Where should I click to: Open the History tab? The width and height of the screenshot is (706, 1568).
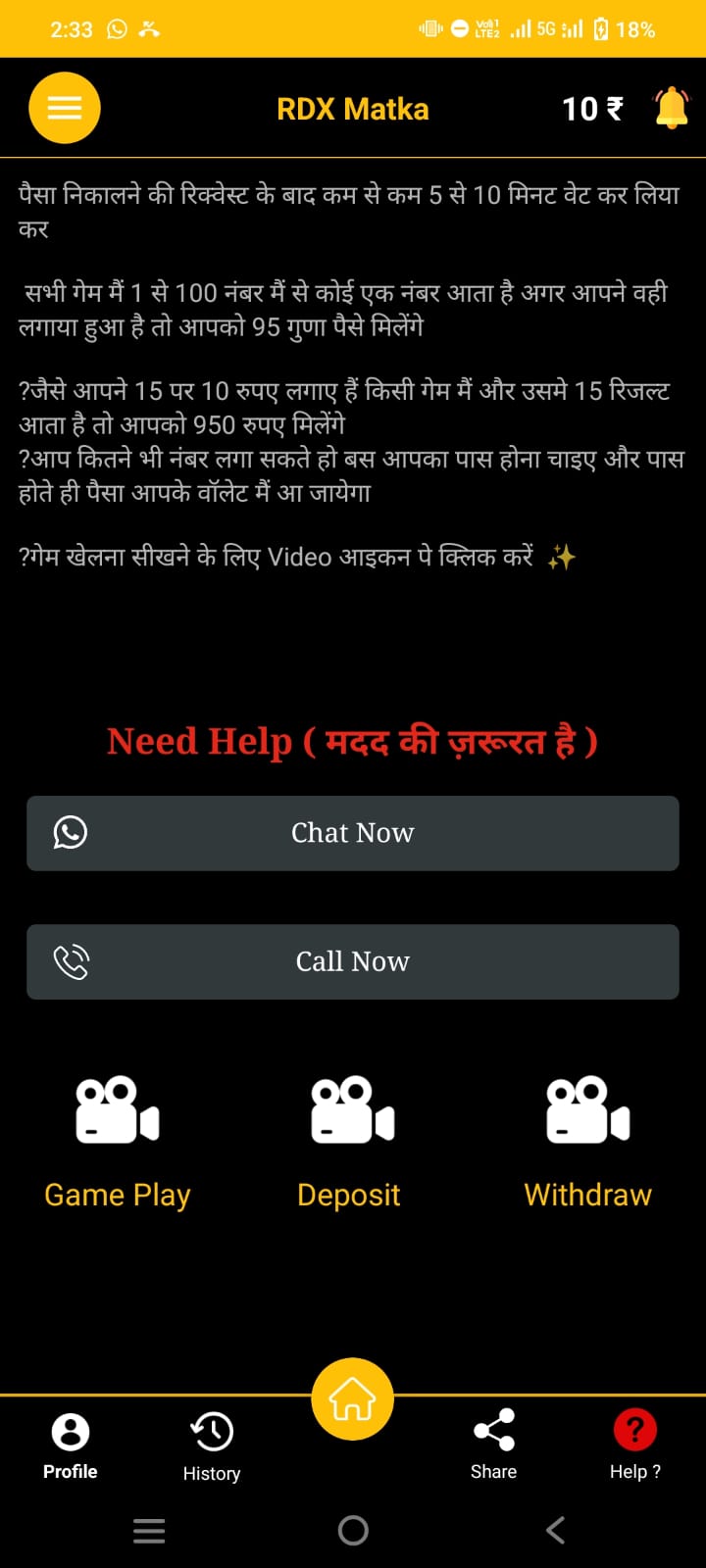212,1445
